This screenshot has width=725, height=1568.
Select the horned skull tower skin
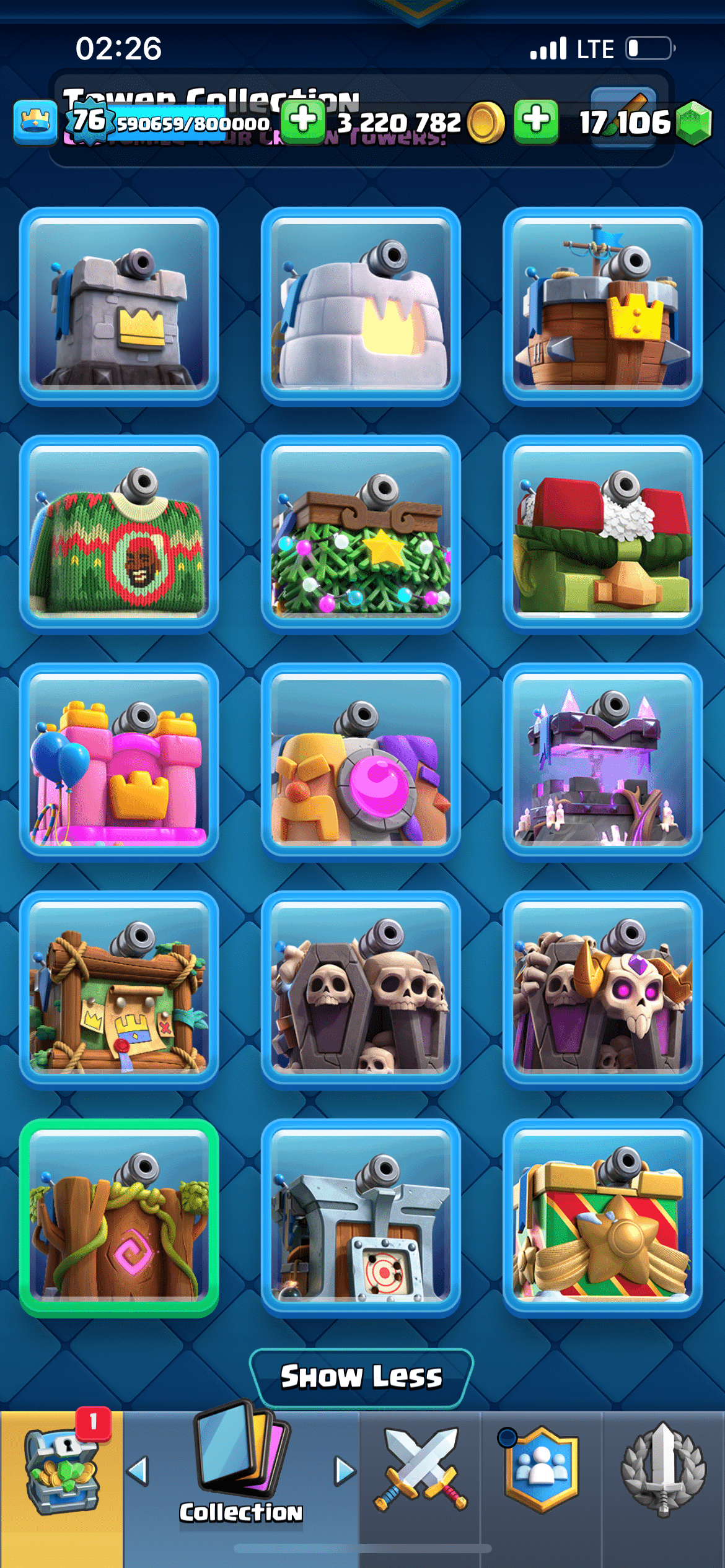(602, 990)
